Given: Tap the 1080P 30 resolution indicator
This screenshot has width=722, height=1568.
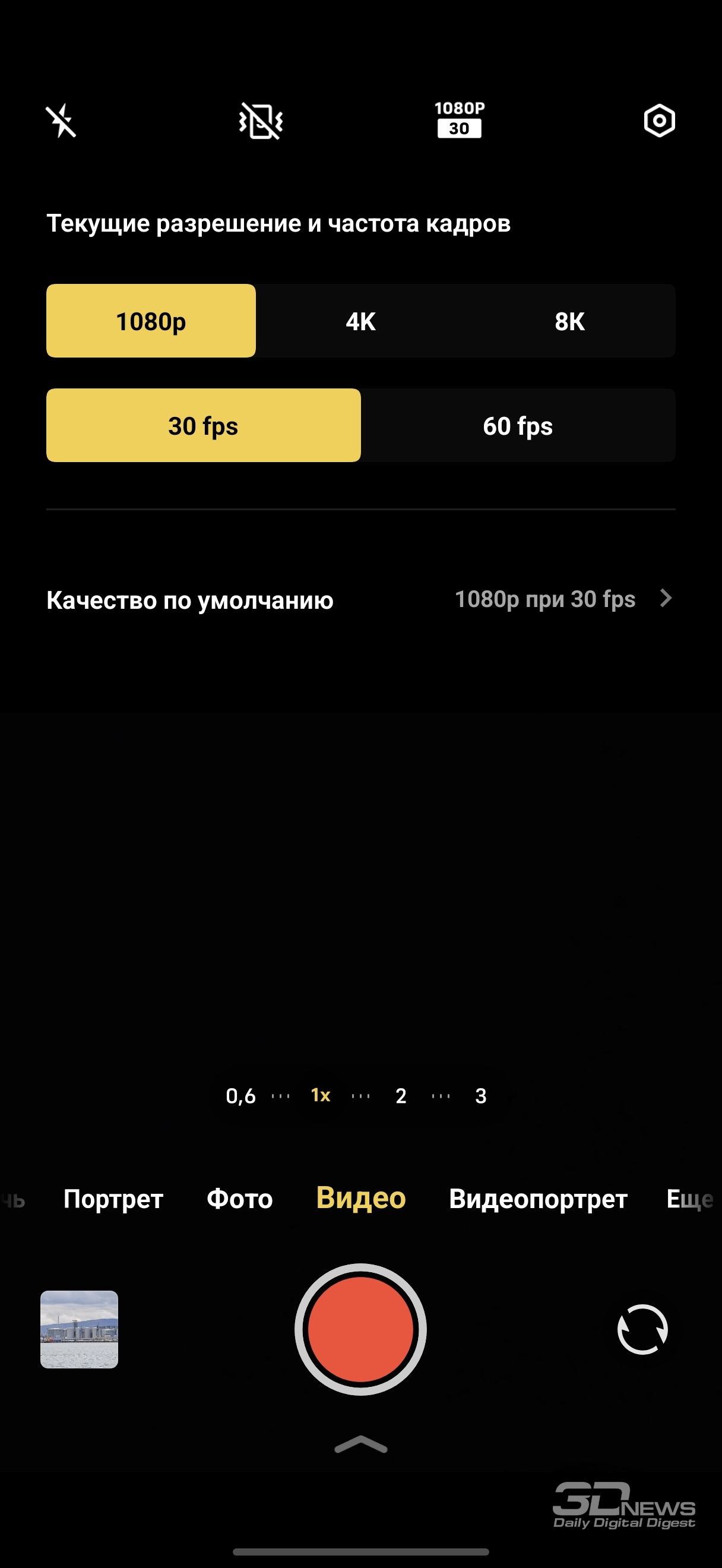Looking at the screenshot, I should [459, 120].
